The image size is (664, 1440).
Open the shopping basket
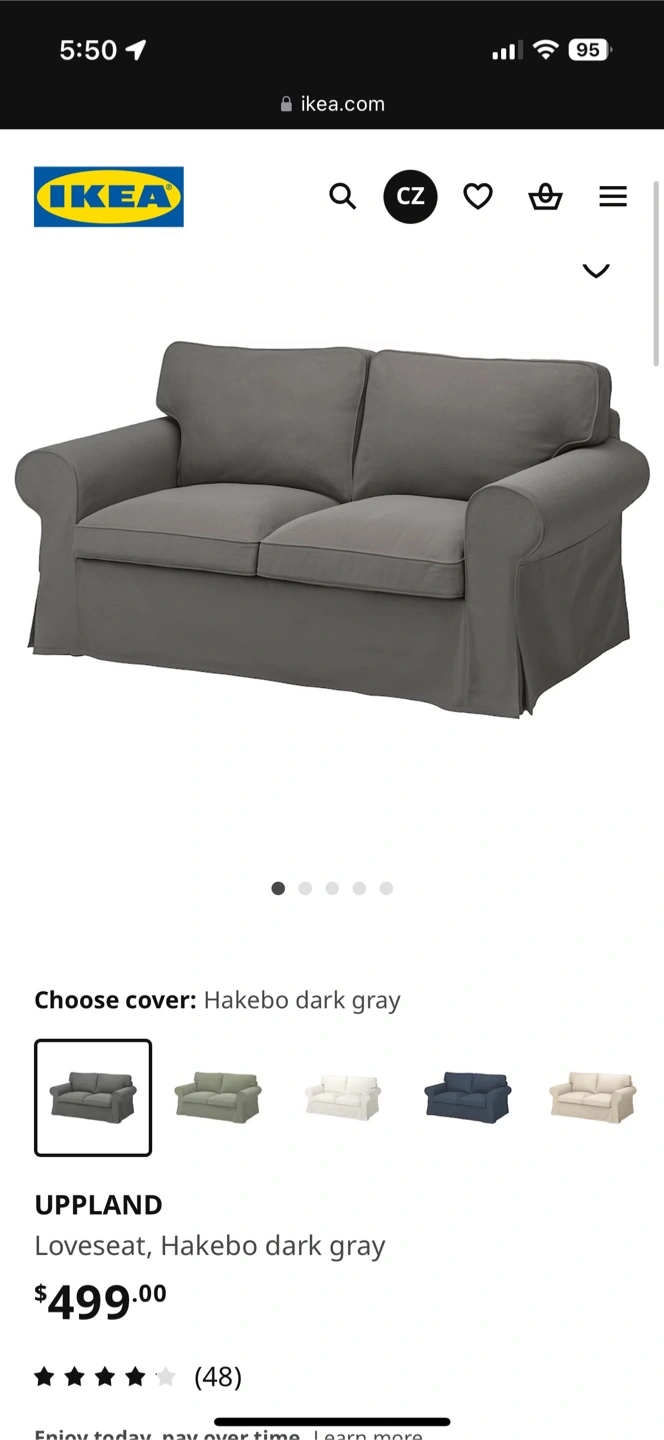545,197
